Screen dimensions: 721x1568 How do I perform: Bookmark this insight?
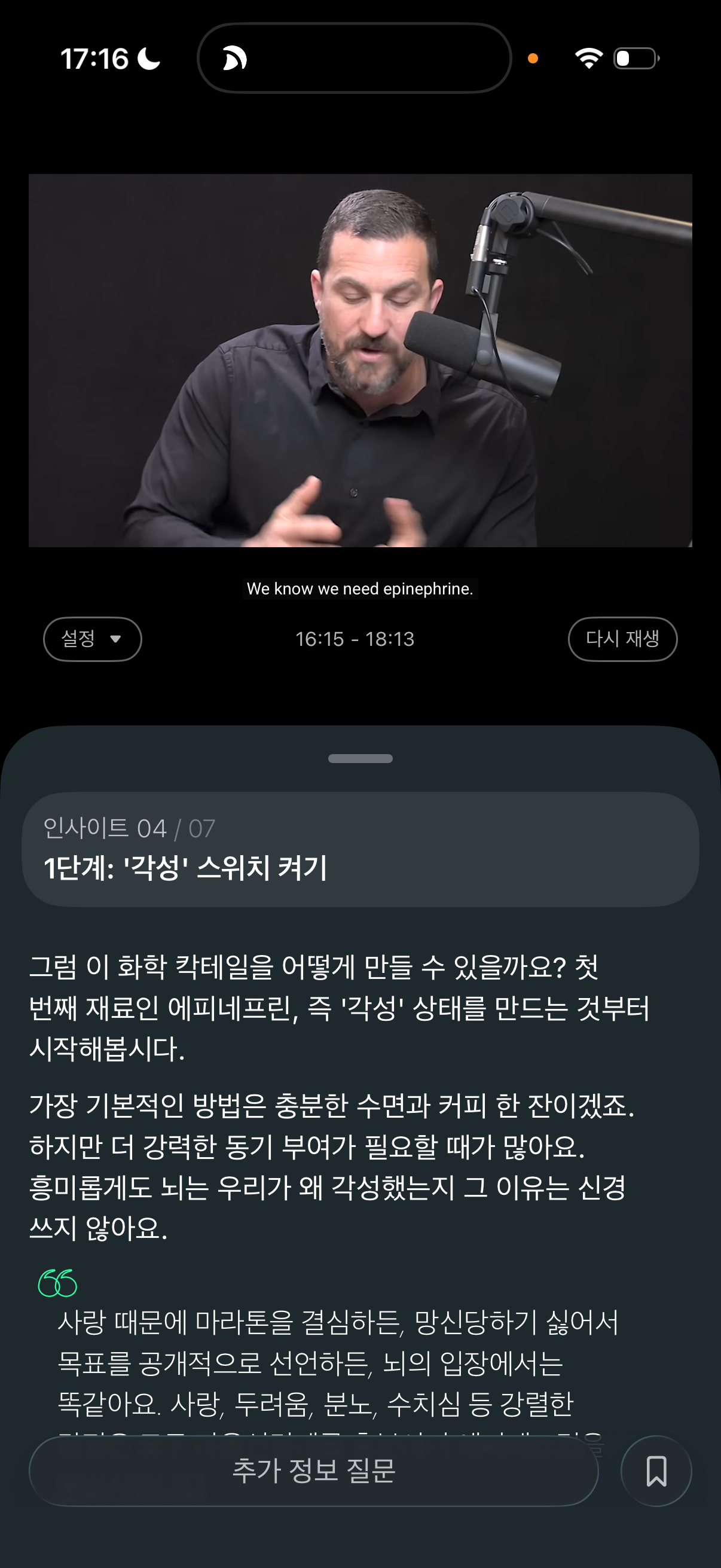[x=655, y=1471]
